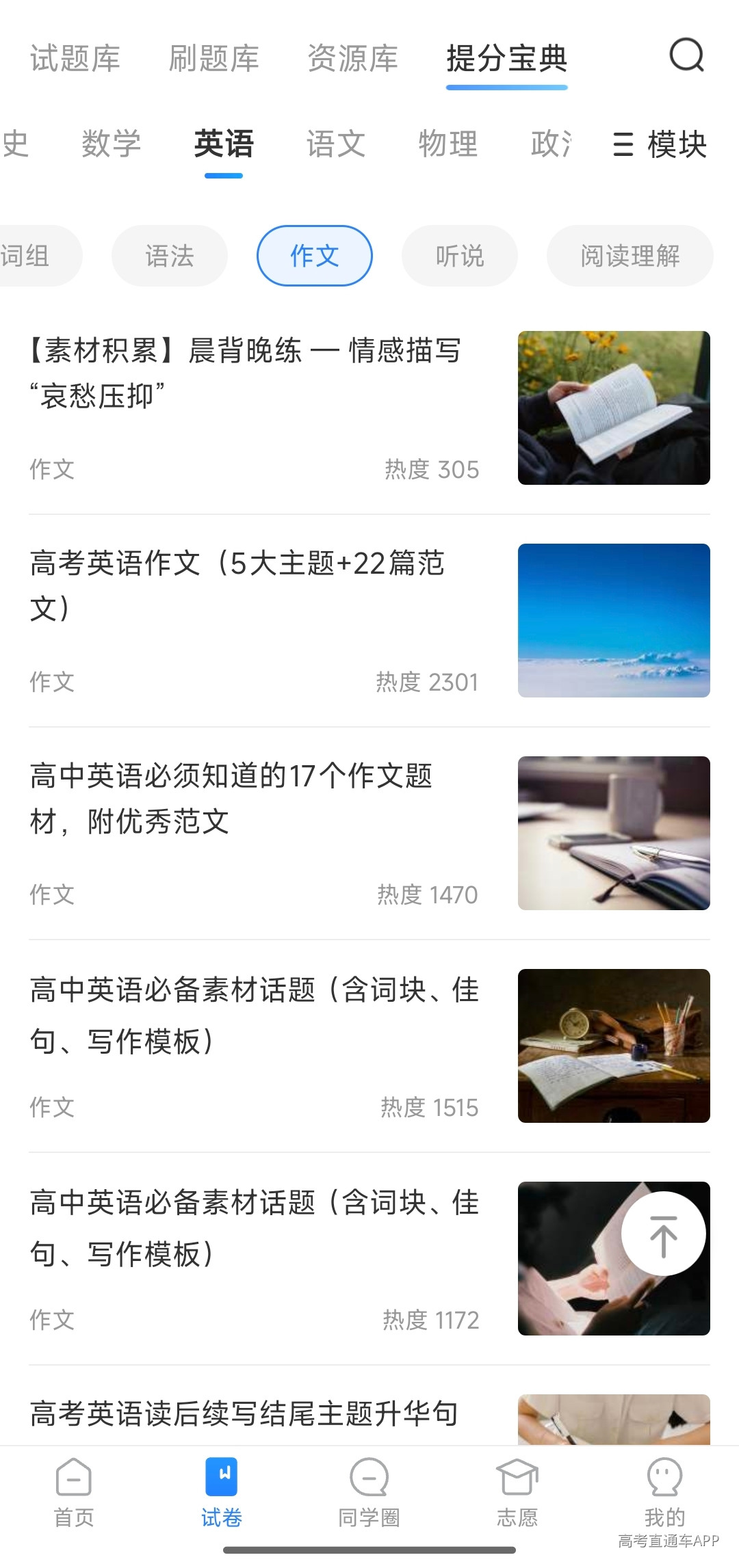This screenshot has width=739, height=1568.
Task: Tap the back-to-top arrow button
Action: click(664, 1234)
